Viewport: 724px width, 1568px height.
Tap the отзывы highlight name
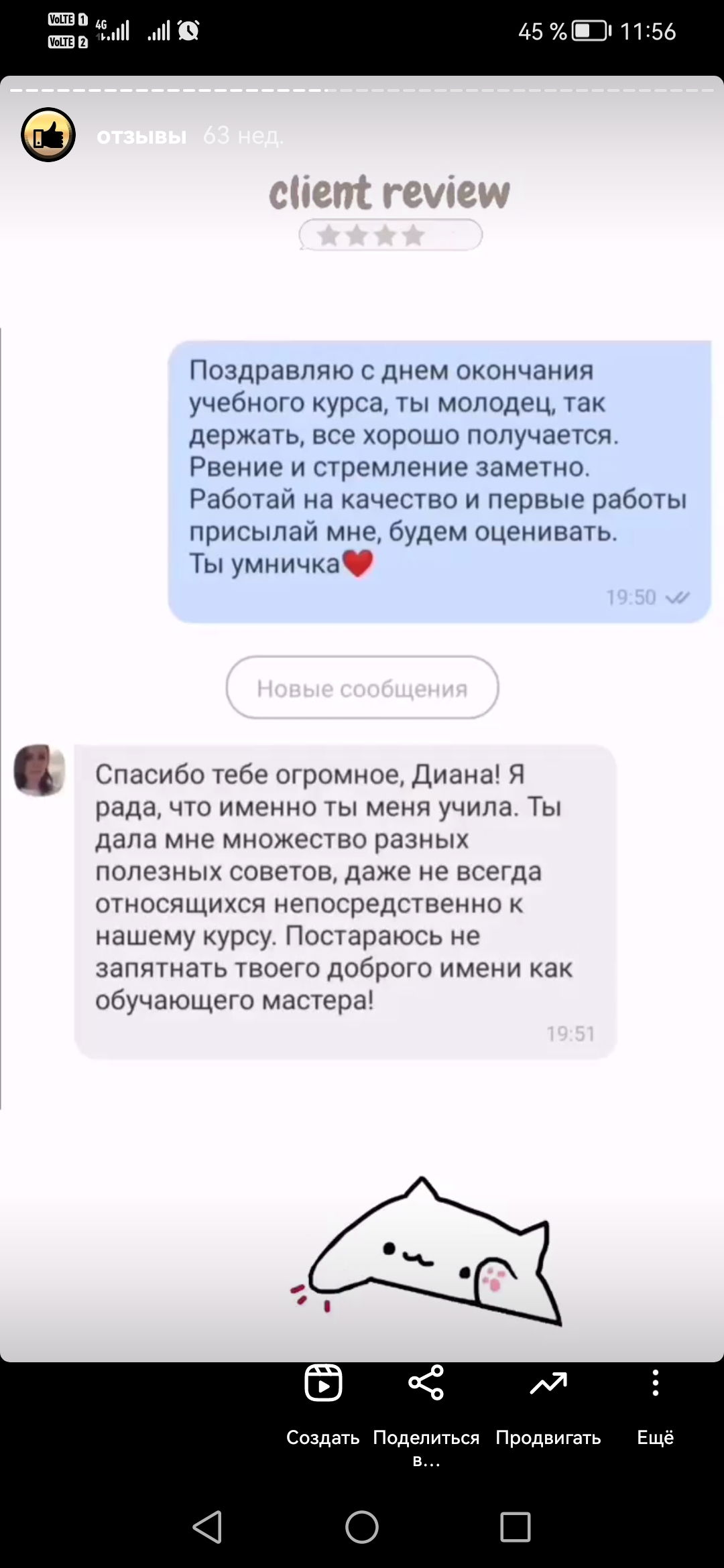[x=141, y=136]
